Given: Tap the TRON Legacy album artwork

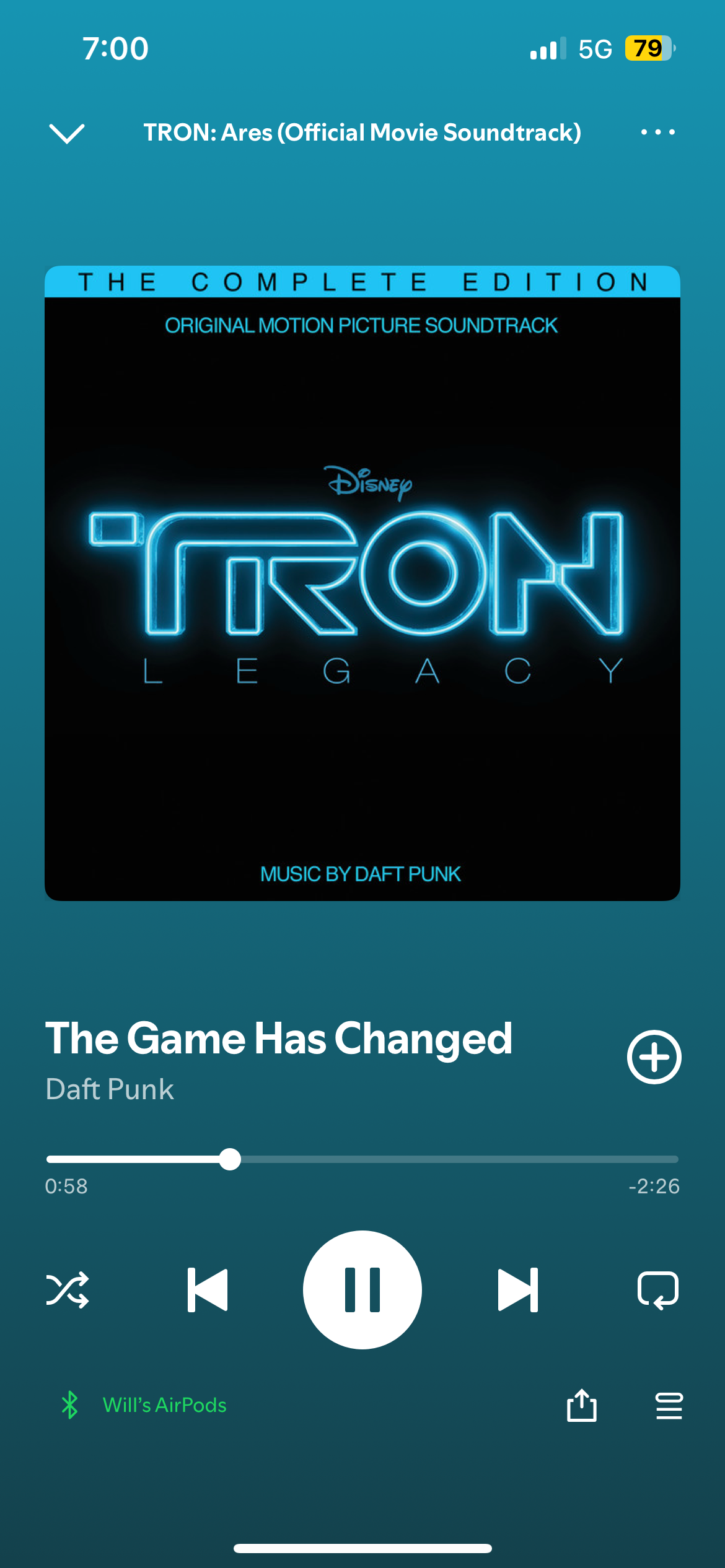Looking at the screenshot, I should tap(362, 583).
